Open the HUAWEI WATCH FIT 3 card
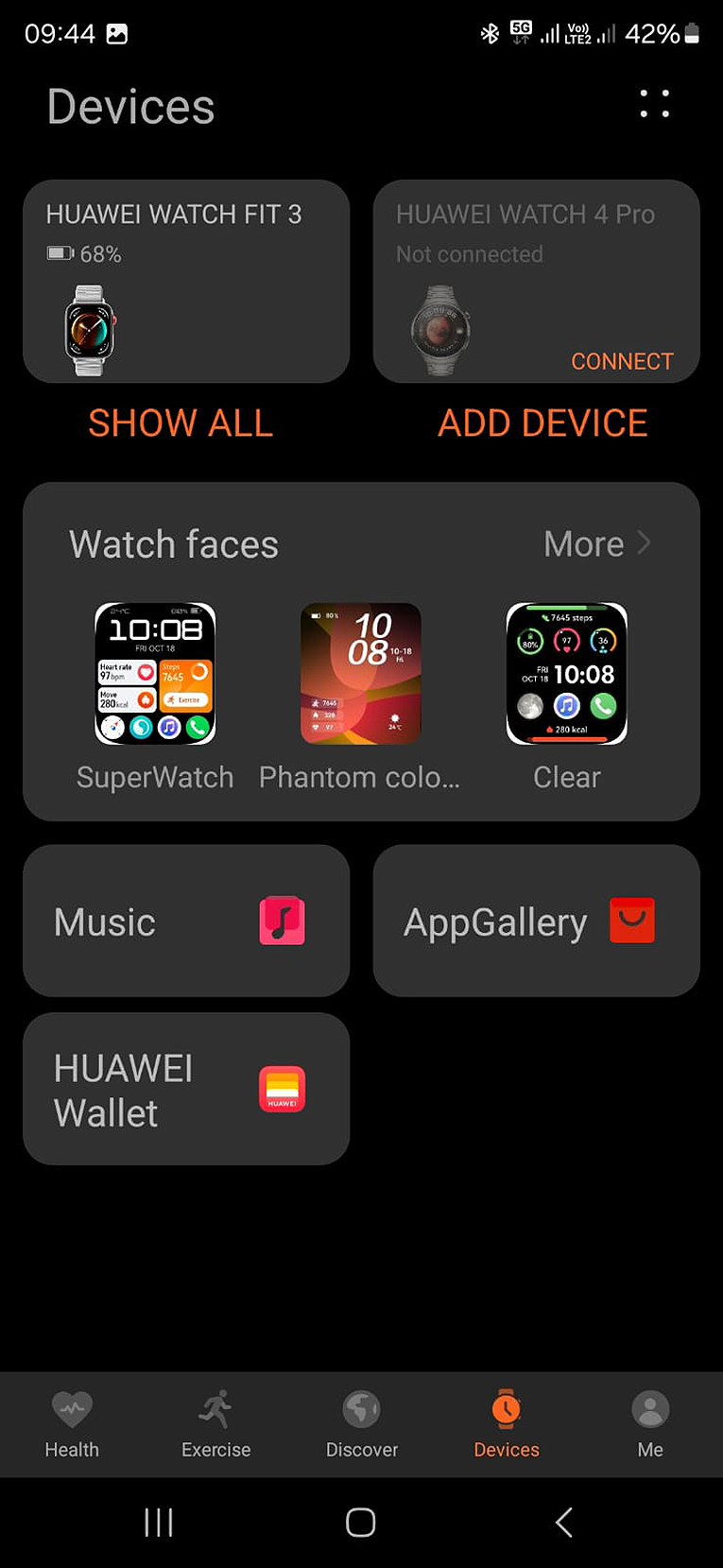The height and width of the screenshot is (1568, 723). [x=186, y=281]
